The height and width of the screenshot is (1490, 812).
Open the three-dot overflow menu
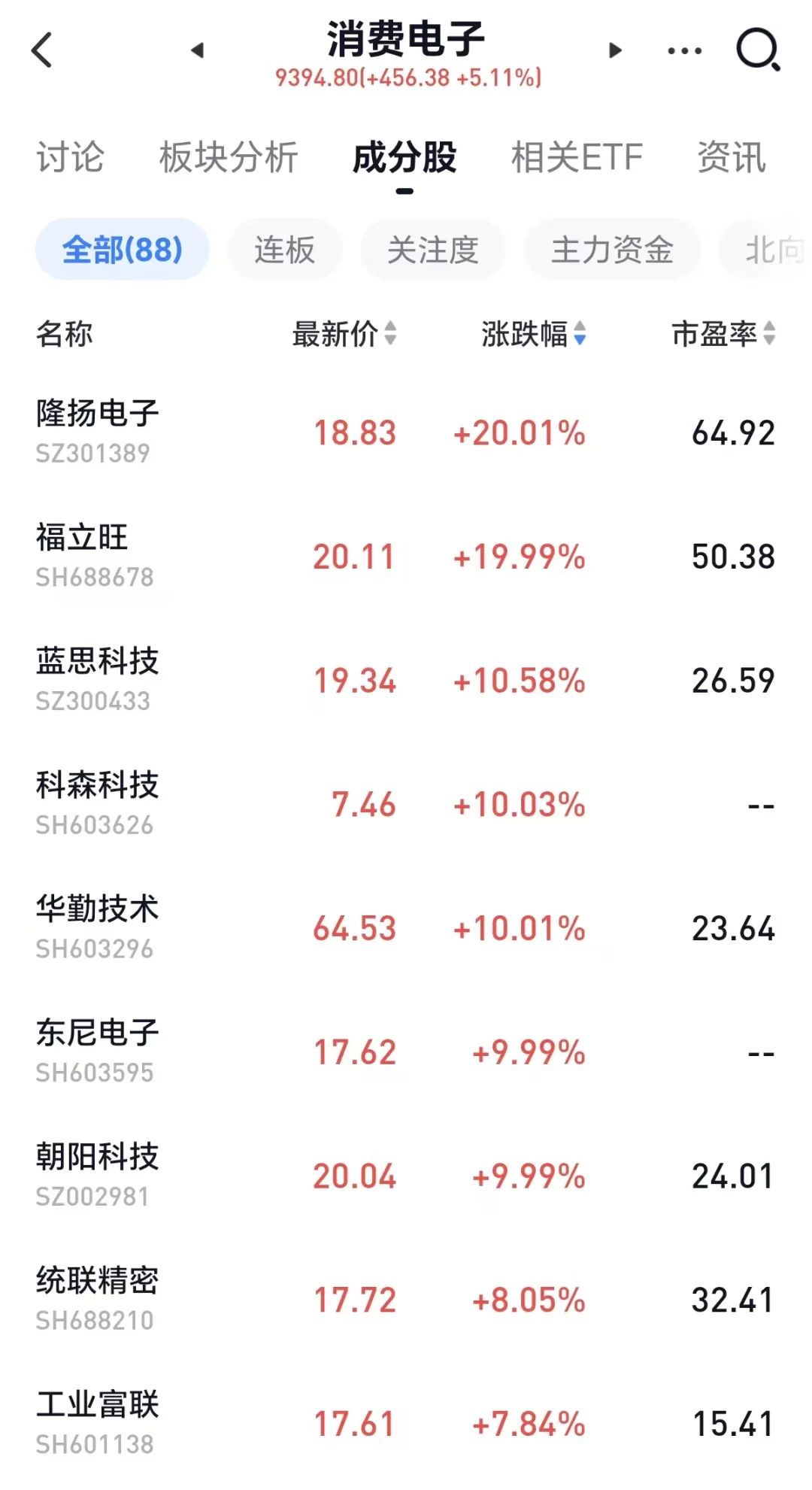click(x=685, y=50)
